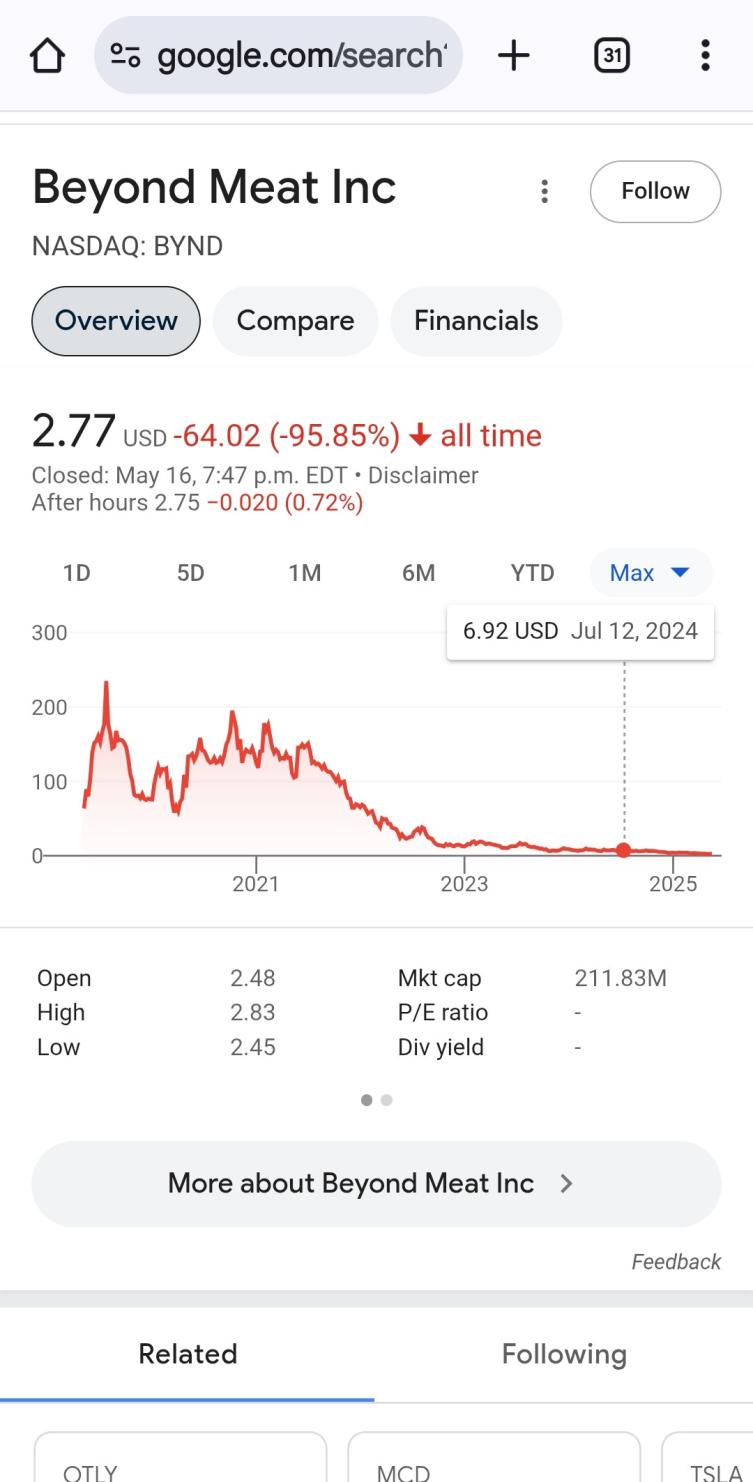Go to the browser home page
The image size is (753, 1482).
(x=47, y=56)
